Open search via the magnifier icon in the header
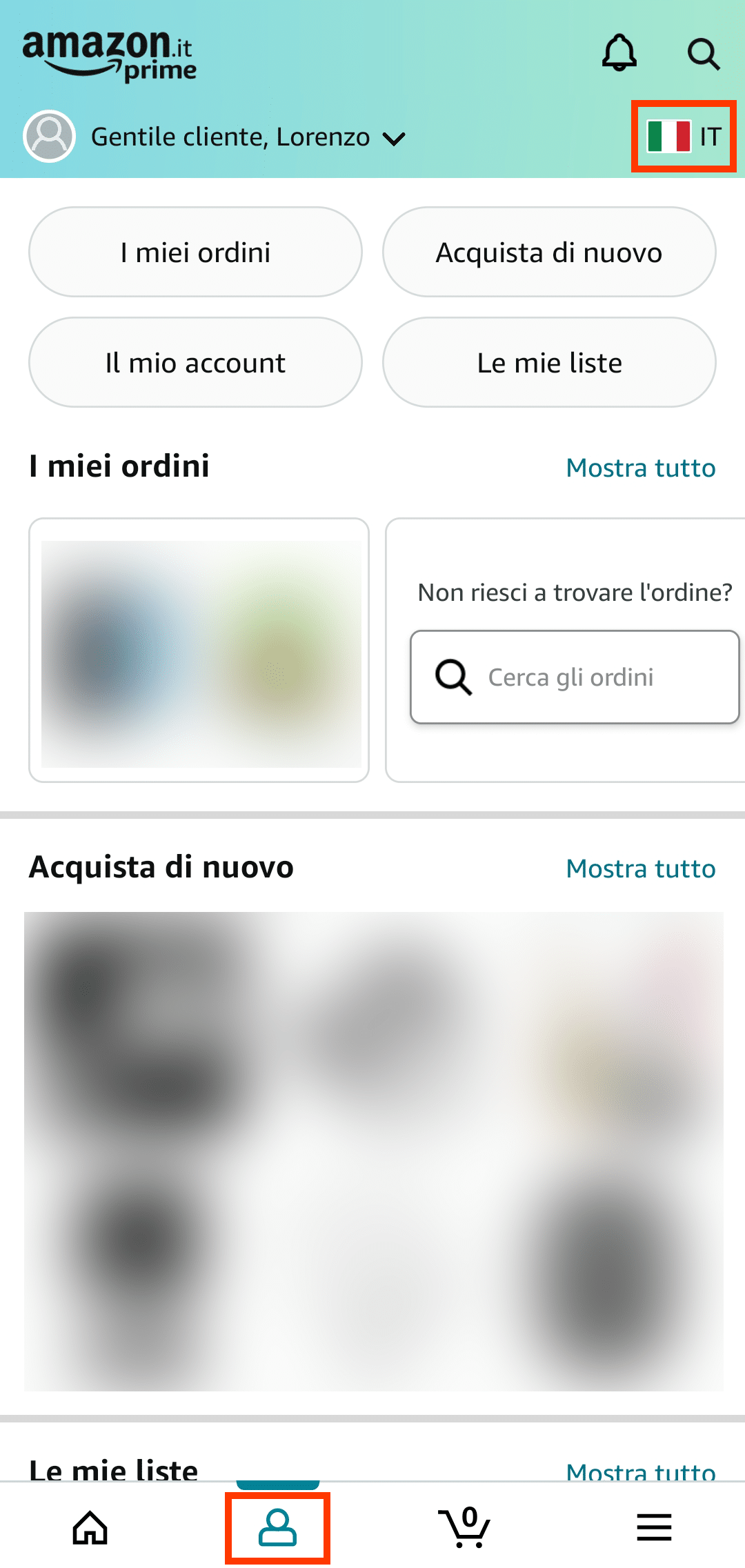The image size is (745, 1568). pos(704,54)
